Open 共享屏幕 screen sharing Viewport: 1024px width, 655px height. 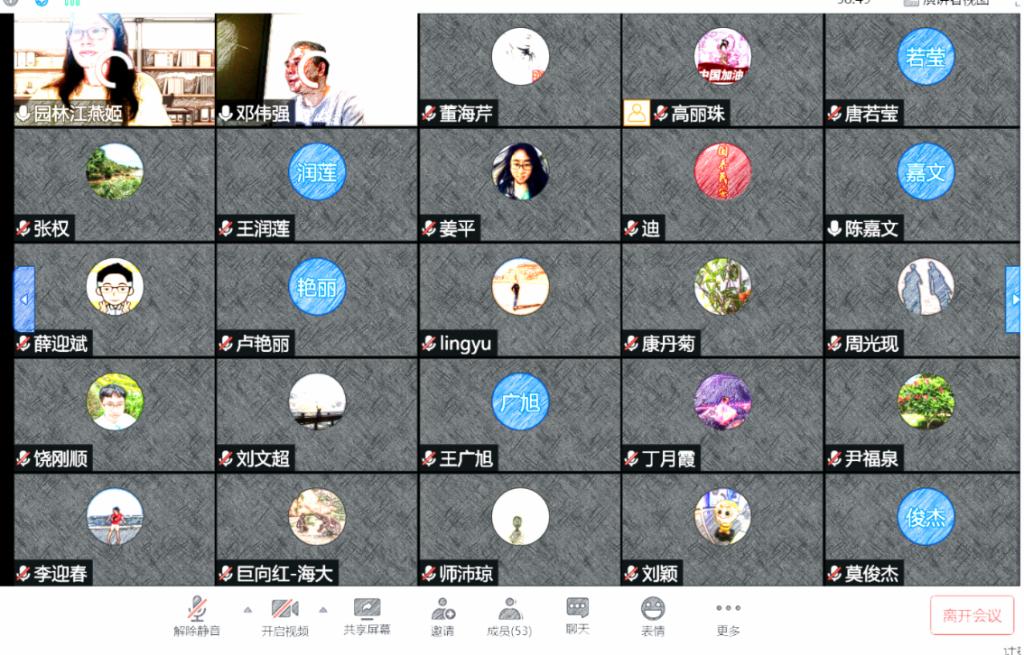[x=367, y=614]
